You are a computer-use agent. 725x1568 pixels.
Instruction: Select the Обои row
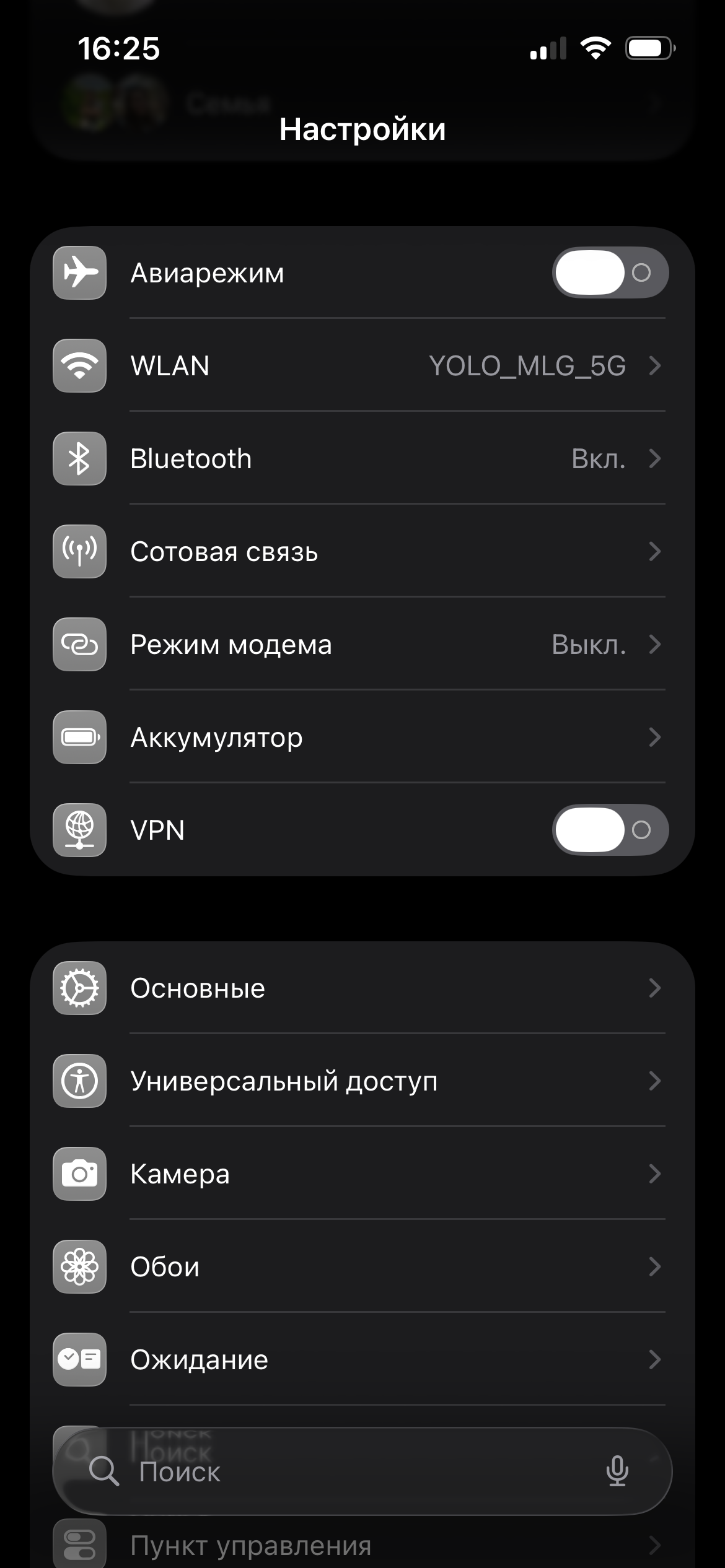click(397, 1266)
